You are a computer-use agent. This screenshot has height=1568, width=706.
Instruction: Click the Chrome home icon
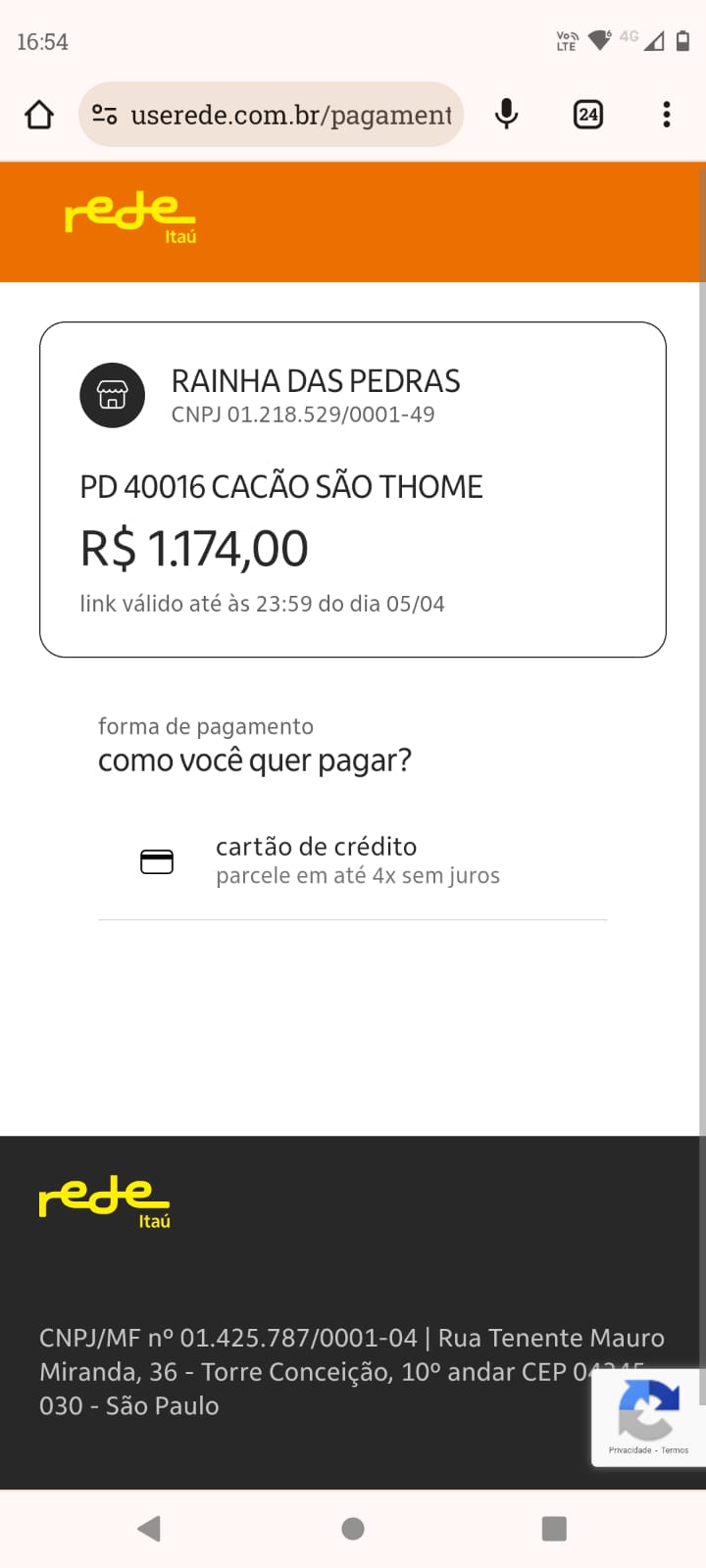click(38, 114)
